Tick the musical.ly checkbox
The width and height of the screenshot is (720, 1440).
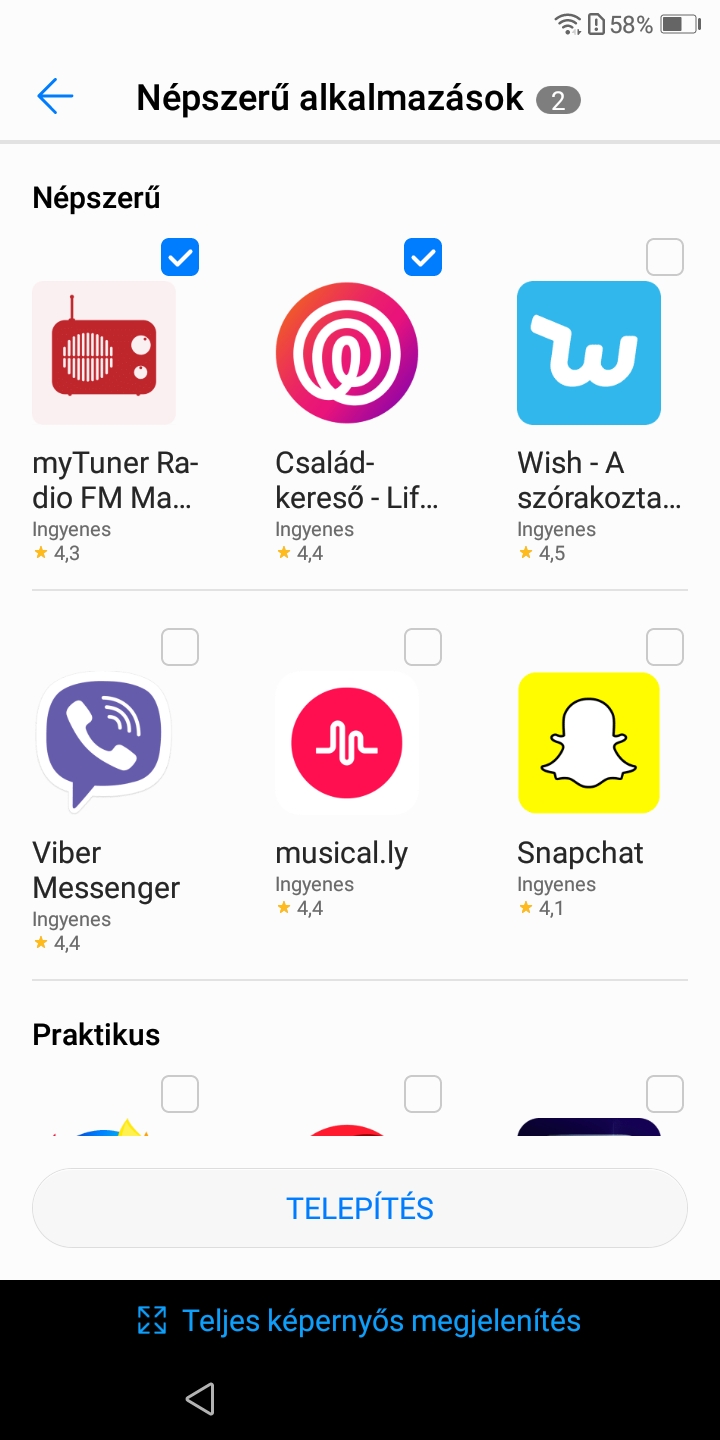point(423,647)
